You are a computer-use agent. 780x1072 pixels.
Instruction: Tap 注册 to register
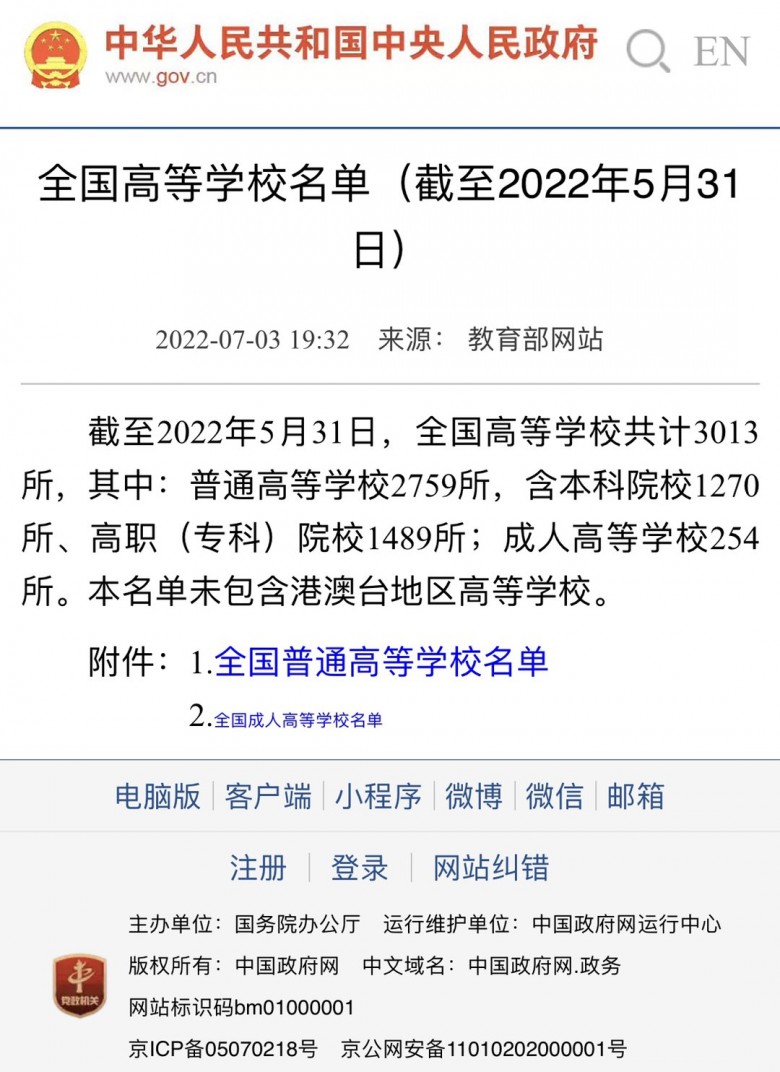(258, 867)
